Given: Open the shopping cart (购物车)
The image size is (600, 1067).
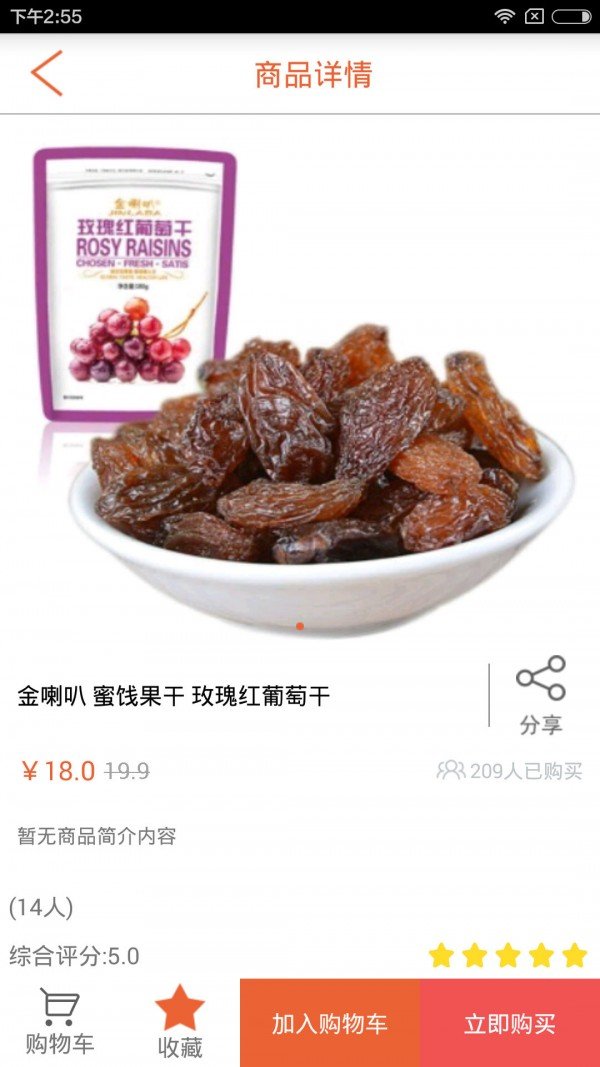Looking at the screenshot, I should pyautogui.click(x=60, y=1022).
